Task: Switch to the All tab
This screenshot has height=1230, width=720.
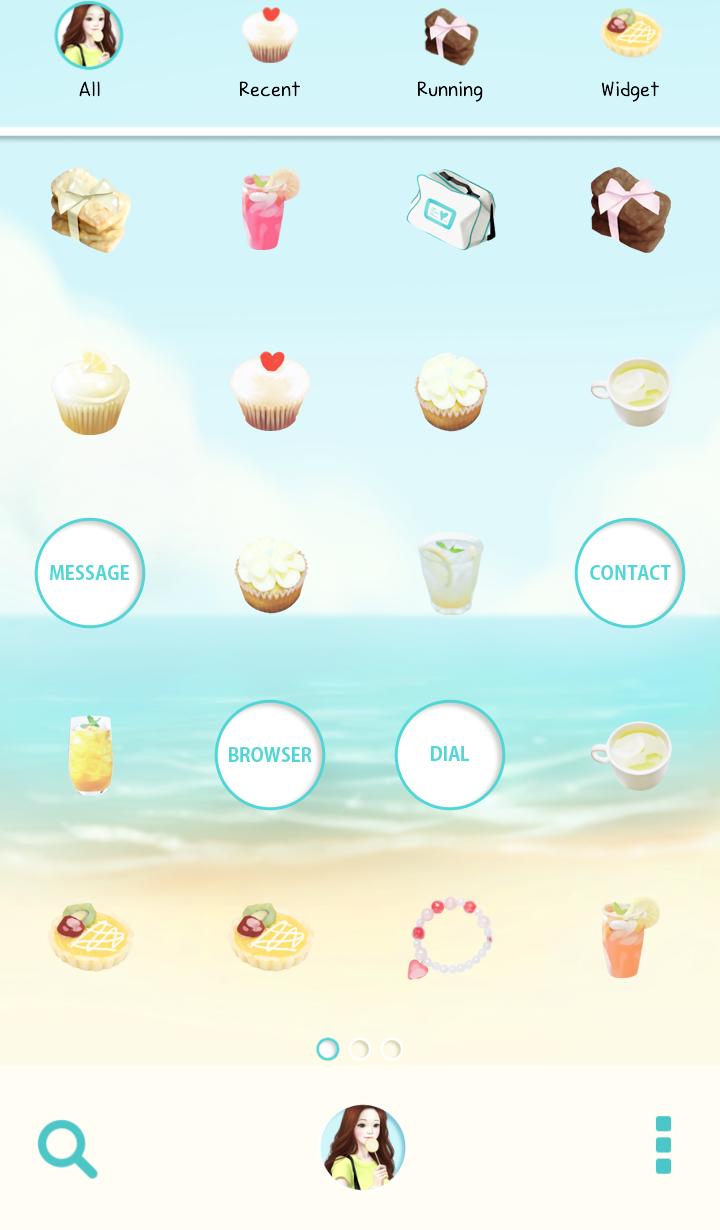Action: tap(89, 50)
